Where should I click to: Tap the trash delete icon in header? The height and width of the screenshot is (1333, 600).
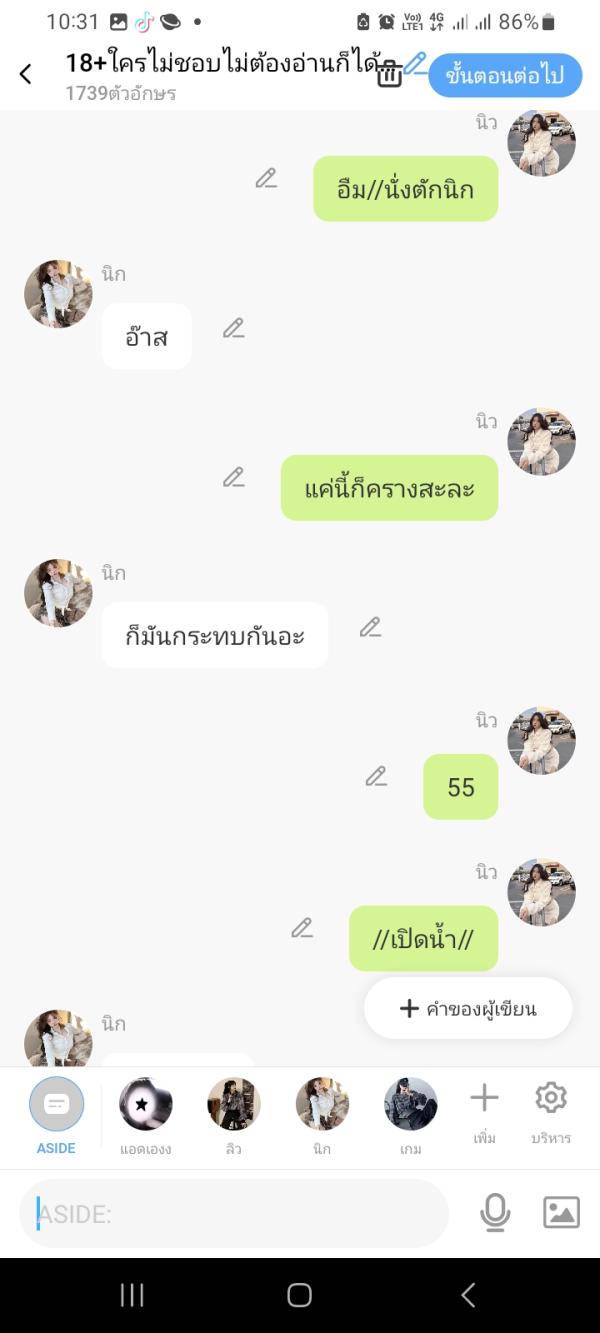(390, 74)
